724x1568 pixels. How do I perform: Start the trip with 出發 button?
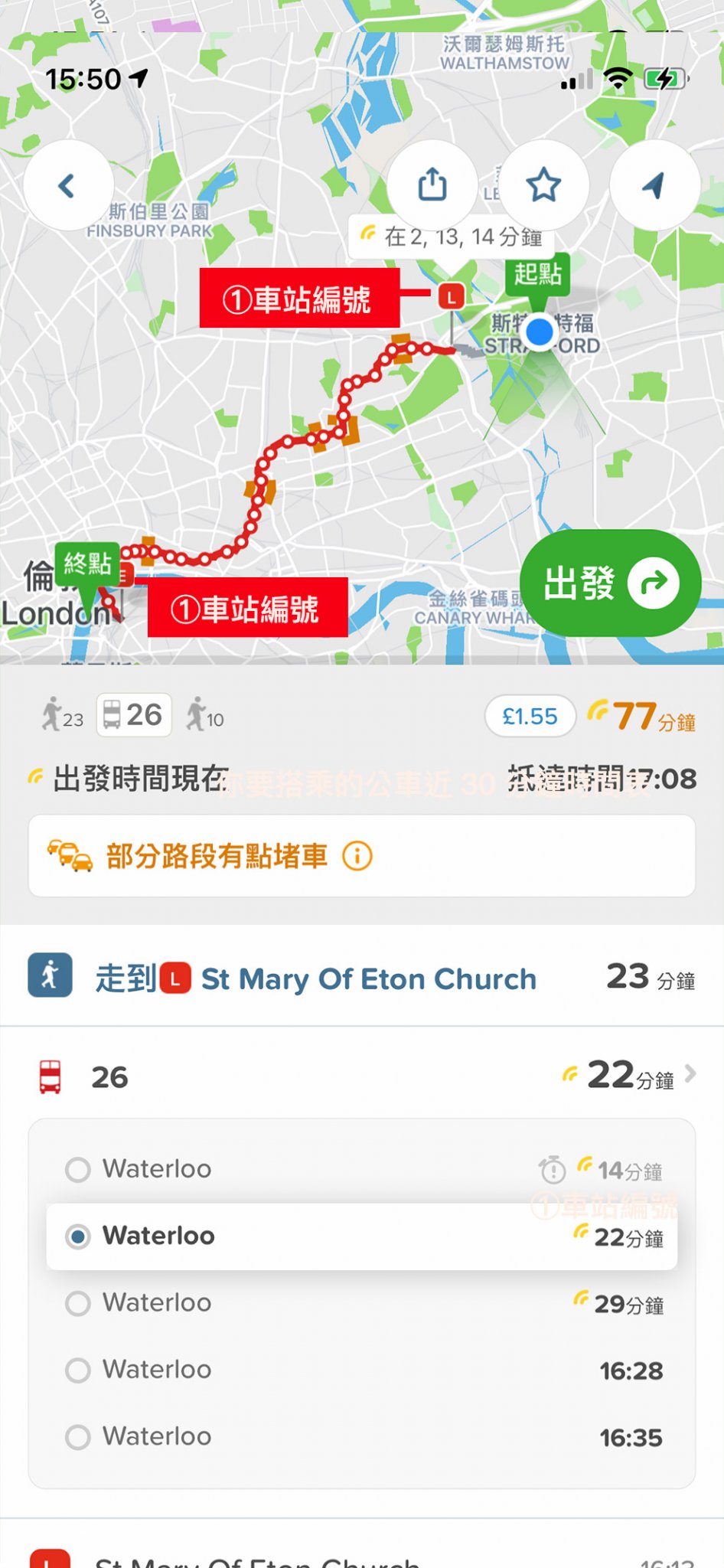click(610, 583)
